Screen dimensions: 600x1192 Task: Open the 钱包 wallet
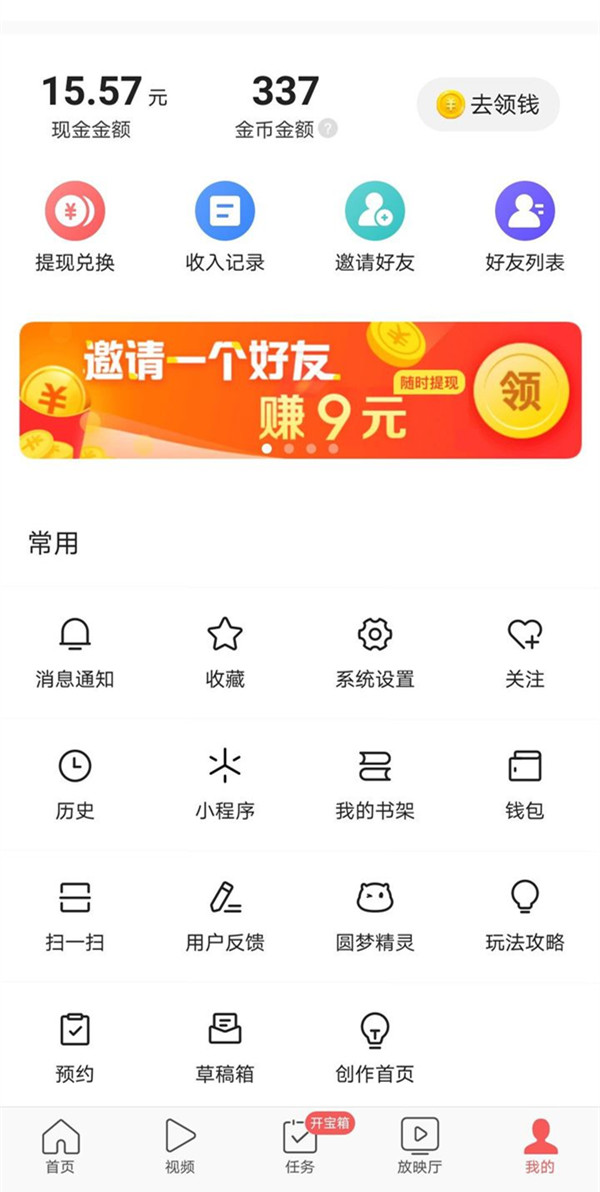pos(525,782)
